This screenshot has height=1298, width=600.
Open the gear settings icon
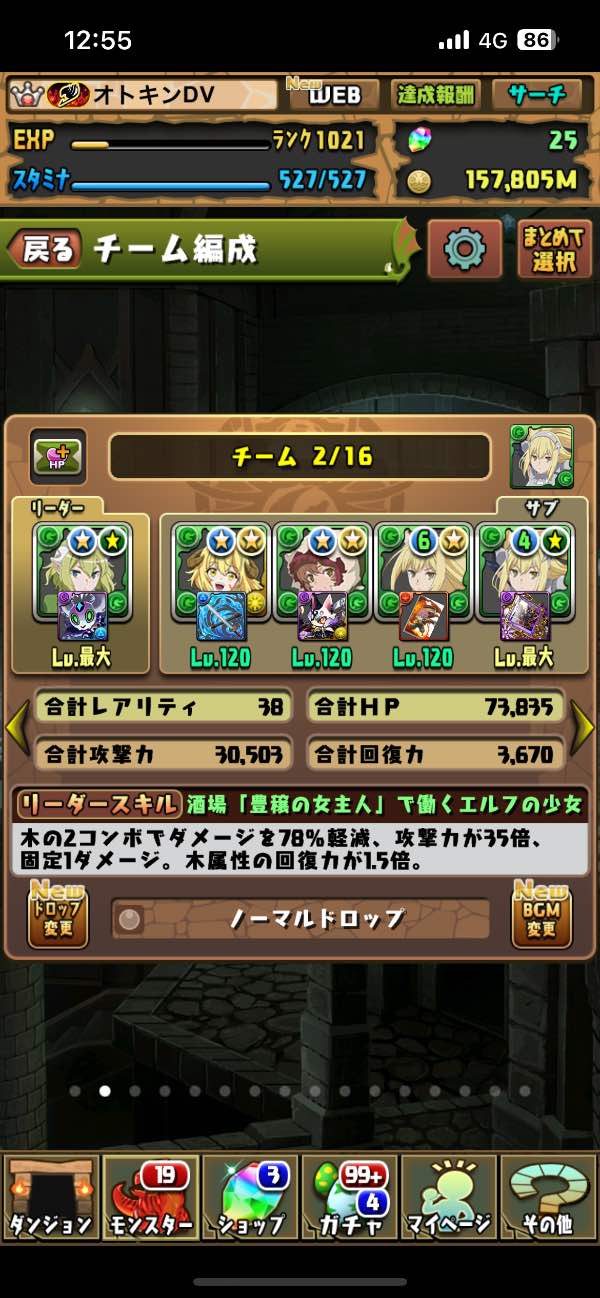click(x=465, y=248)
